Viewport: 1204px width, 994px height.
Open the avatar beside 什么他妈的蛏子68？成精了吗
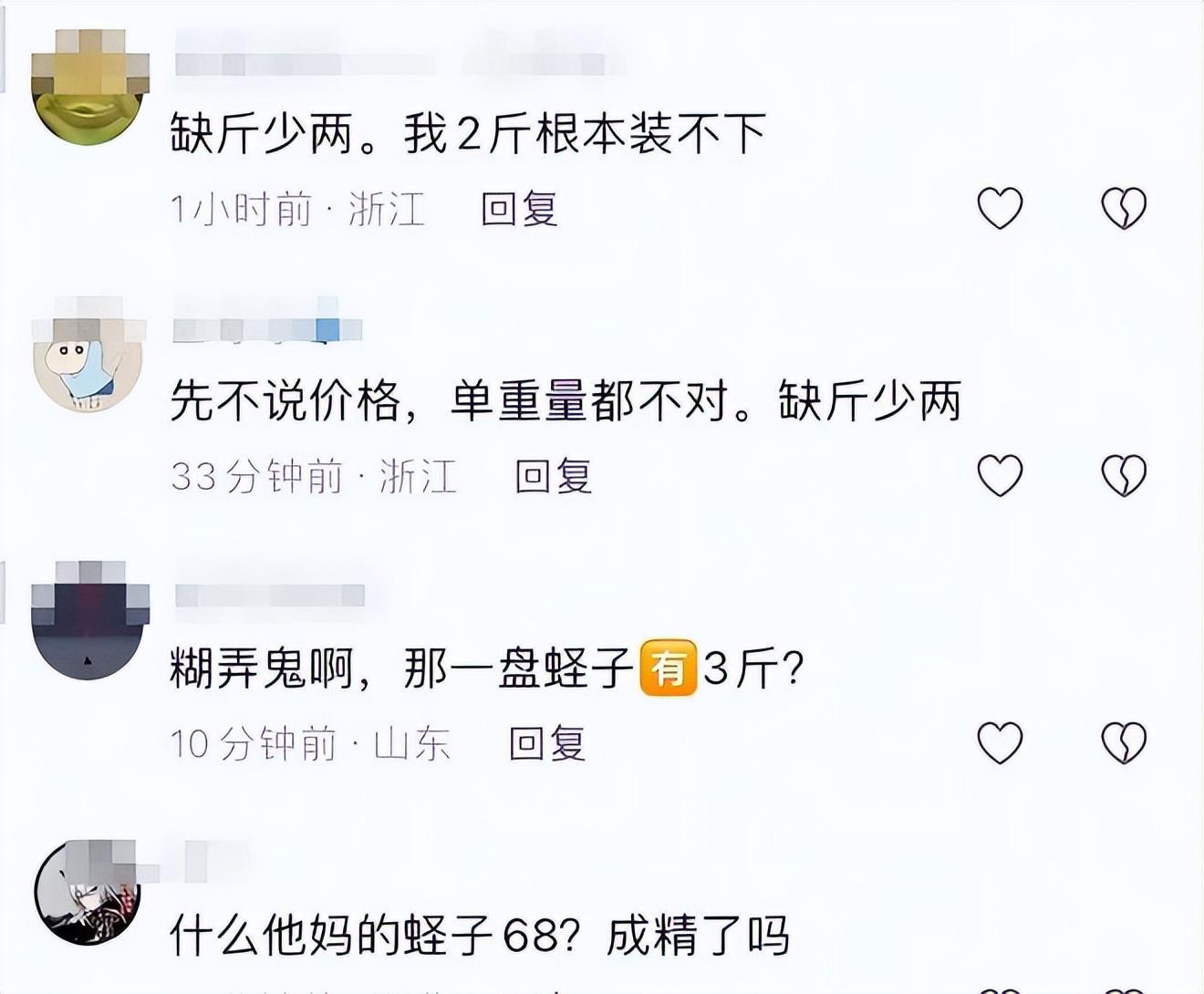[x=88, y=891]
